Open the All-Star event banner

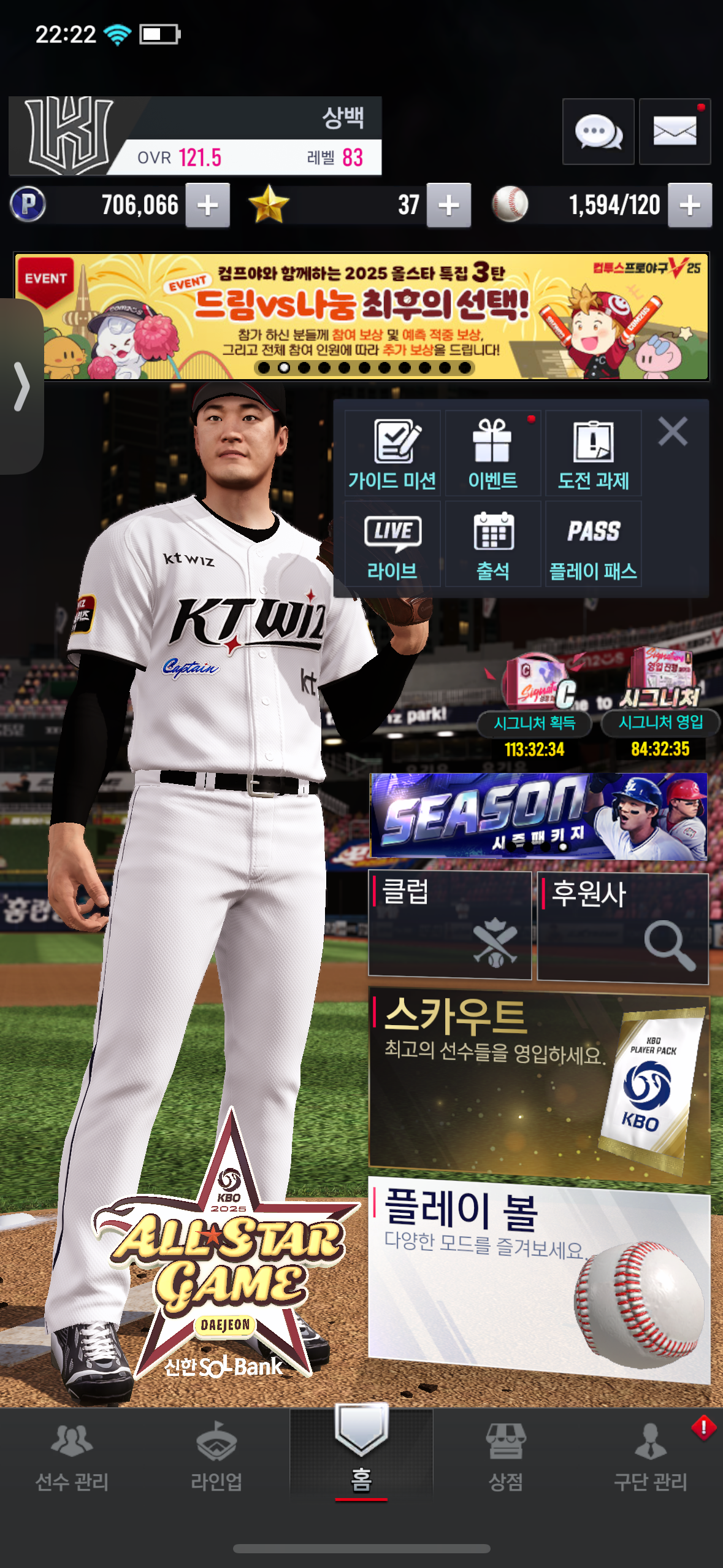tap(362, 317)
